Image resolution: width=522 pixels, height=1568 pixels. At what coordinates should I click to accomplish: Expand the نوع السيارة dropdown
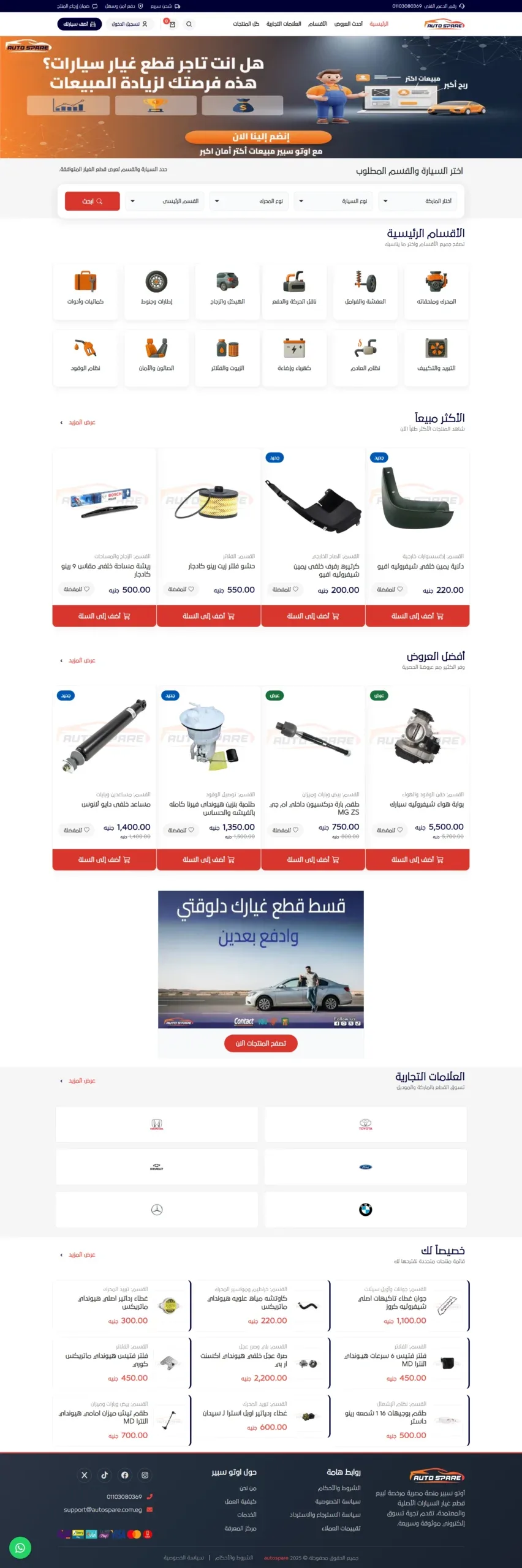click(333, 201)
